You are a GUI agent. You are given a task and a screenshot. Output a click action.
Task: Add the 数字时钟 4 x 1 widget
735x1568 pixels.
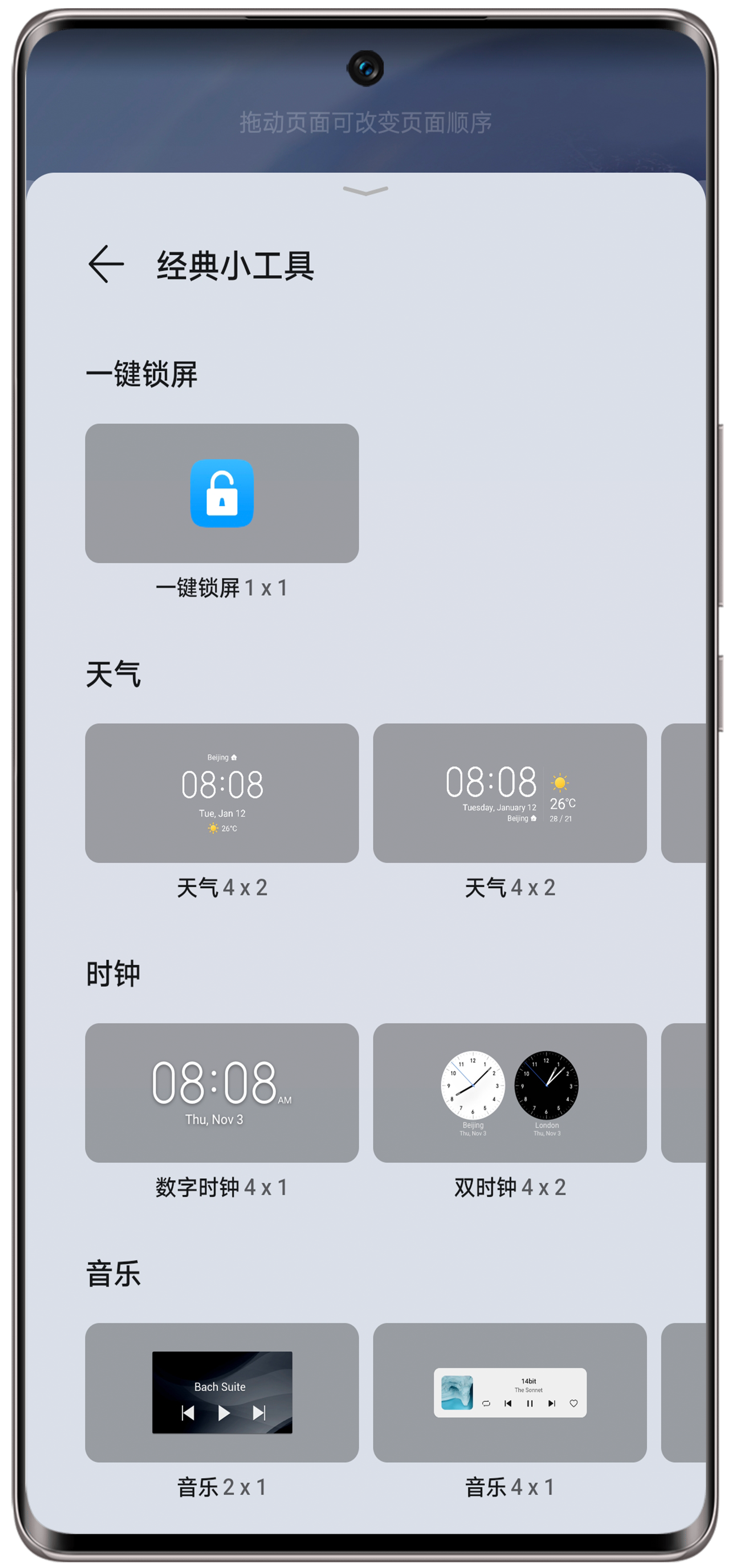[221, 1092]
